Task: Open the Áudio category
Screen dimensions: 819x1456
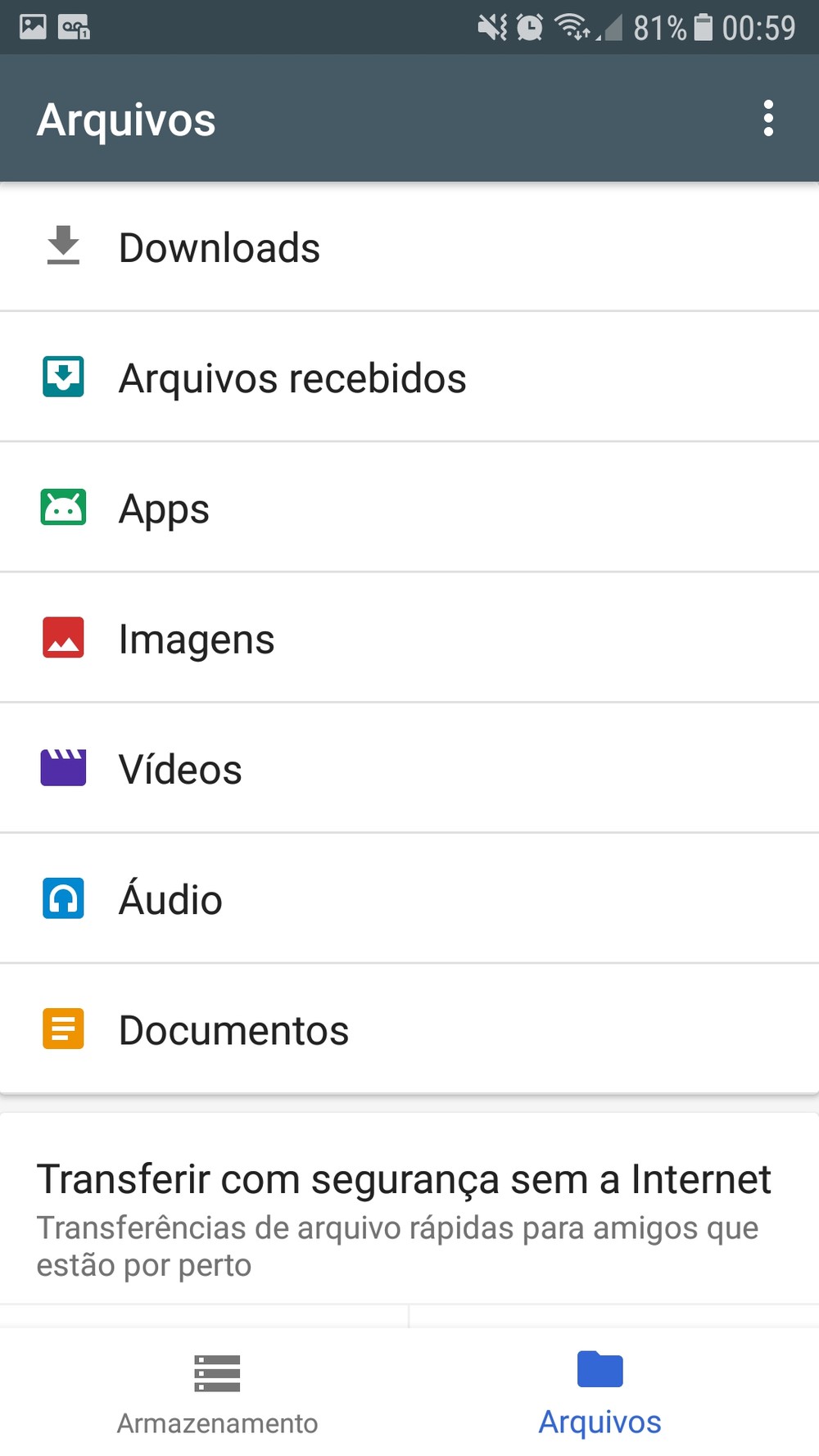Action: (409, 898)
